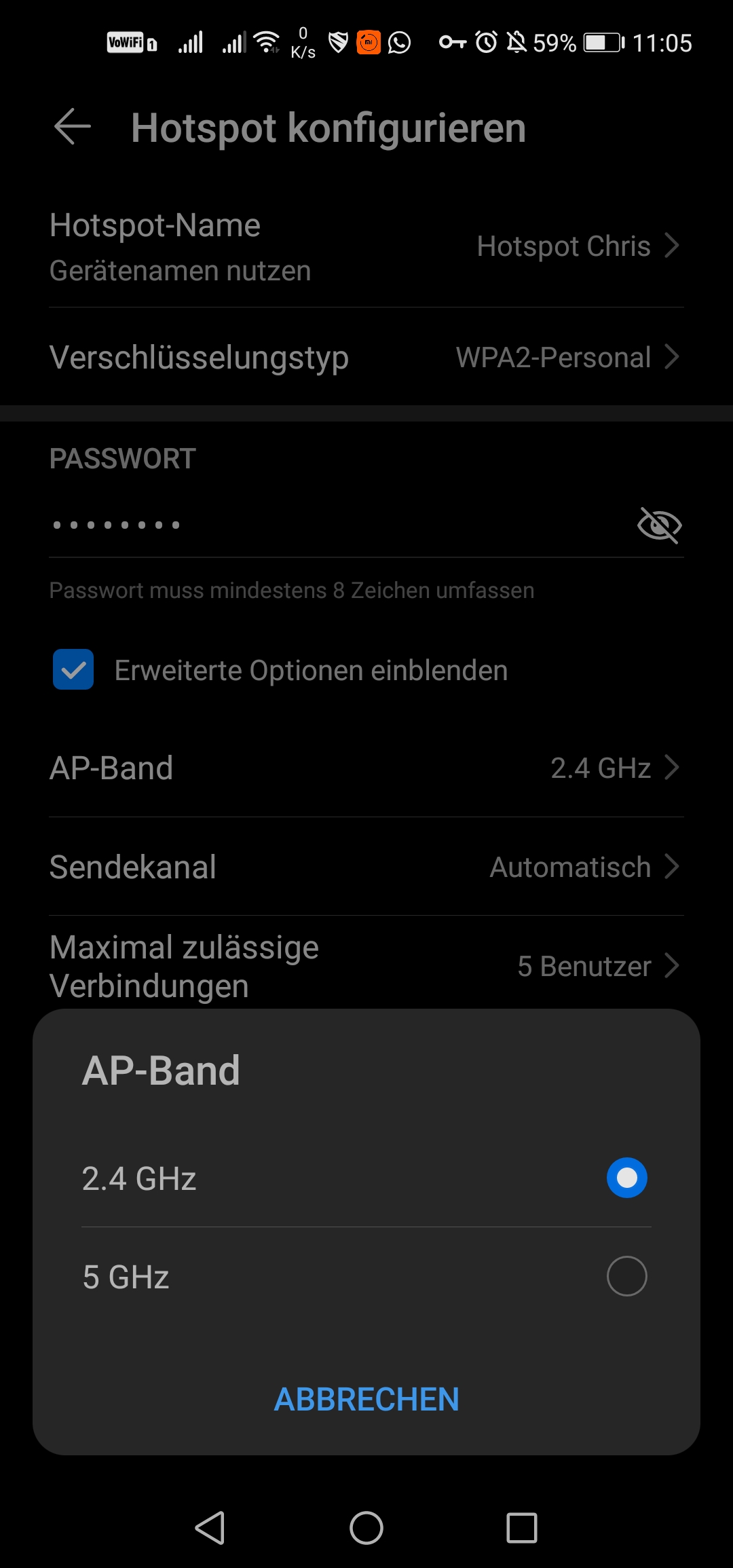The width and height of the screenshot is (733, 1568).
Task: Select the 2.4 GHz band option
Action: click(x=626, y=1178)
